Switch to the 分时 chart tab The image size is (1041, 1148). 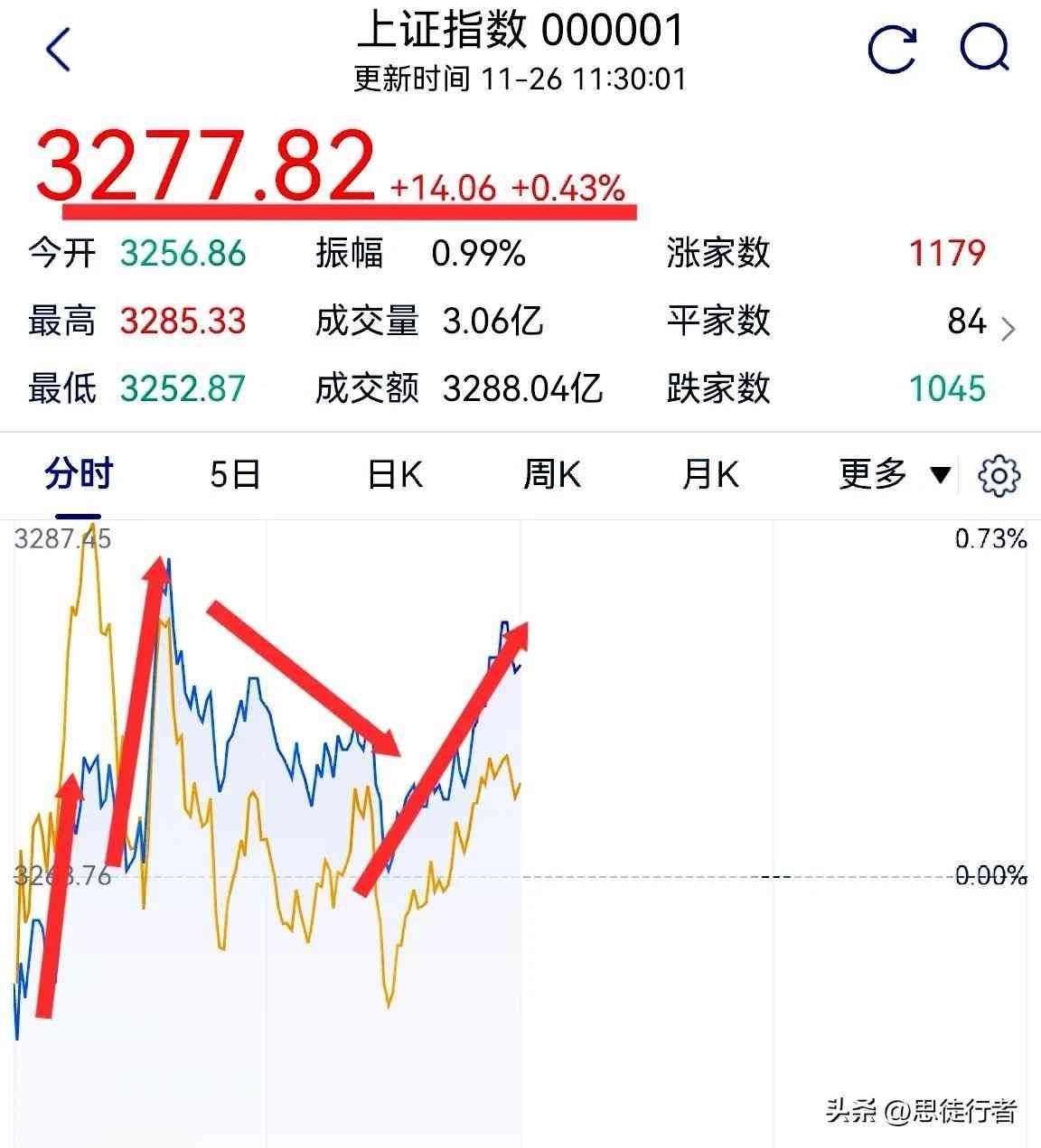pos(79,473)
